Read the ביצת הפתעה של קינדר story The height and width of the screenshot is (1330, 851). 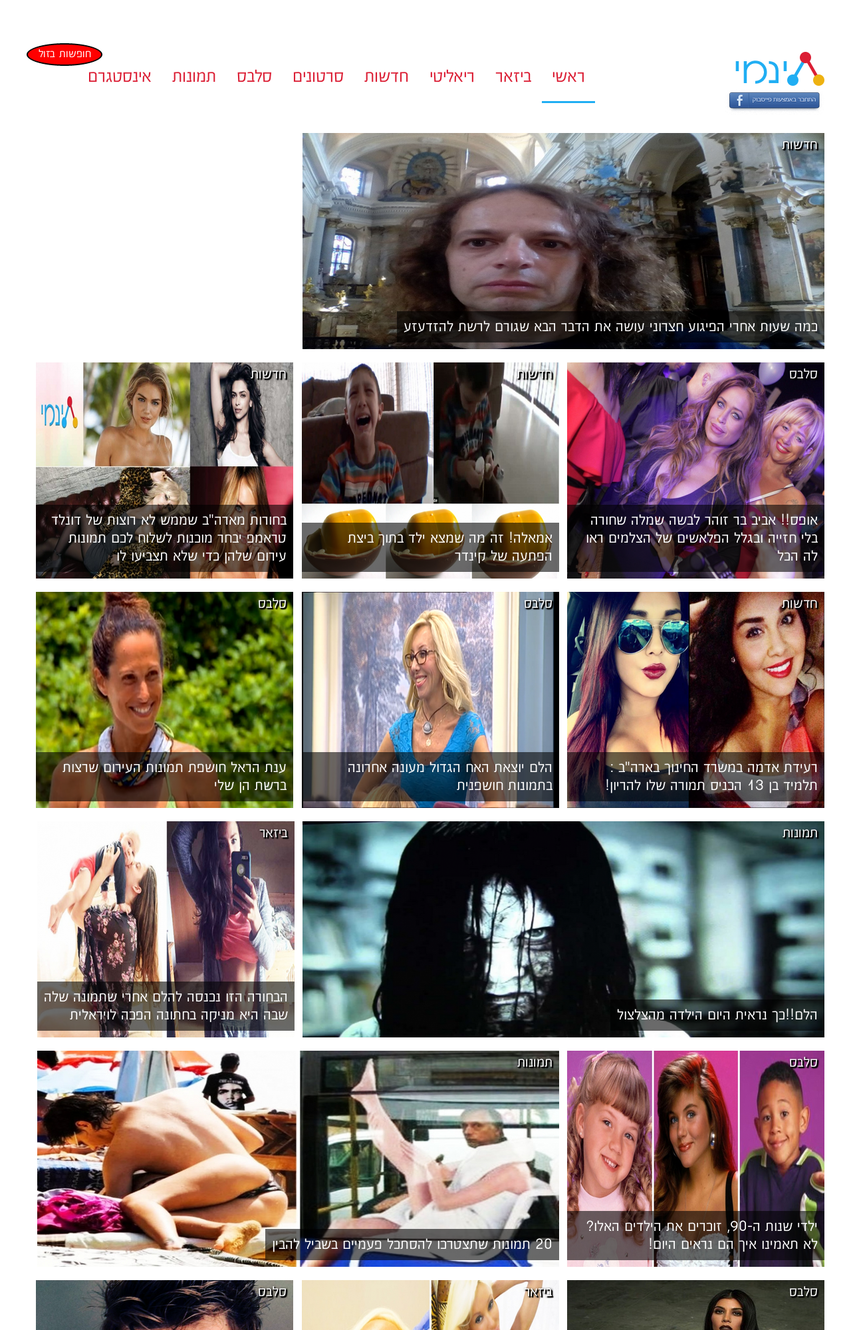click(x=430, y=470)
